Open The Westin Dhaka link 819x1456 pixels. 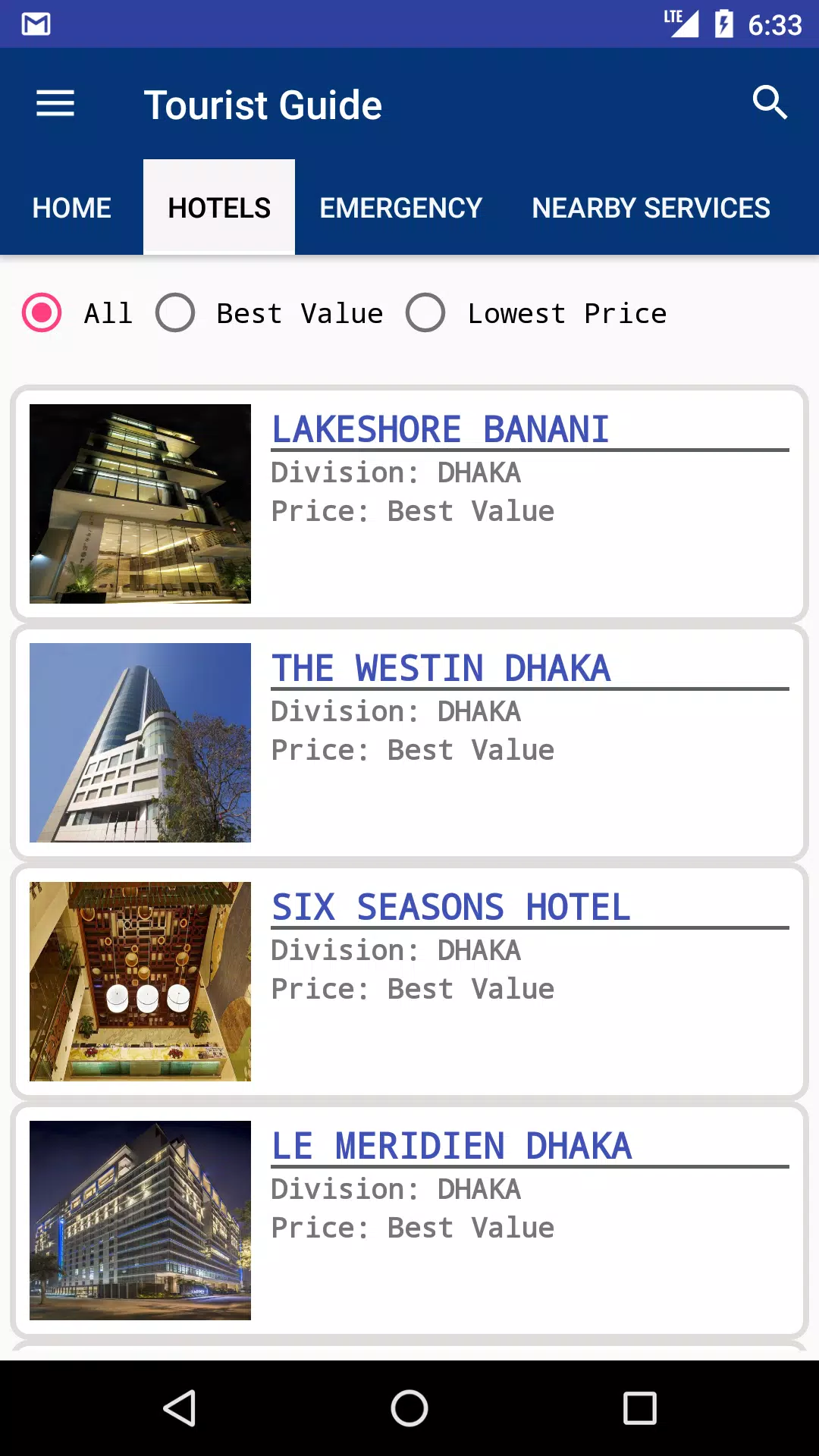click(x=441, y=669)
